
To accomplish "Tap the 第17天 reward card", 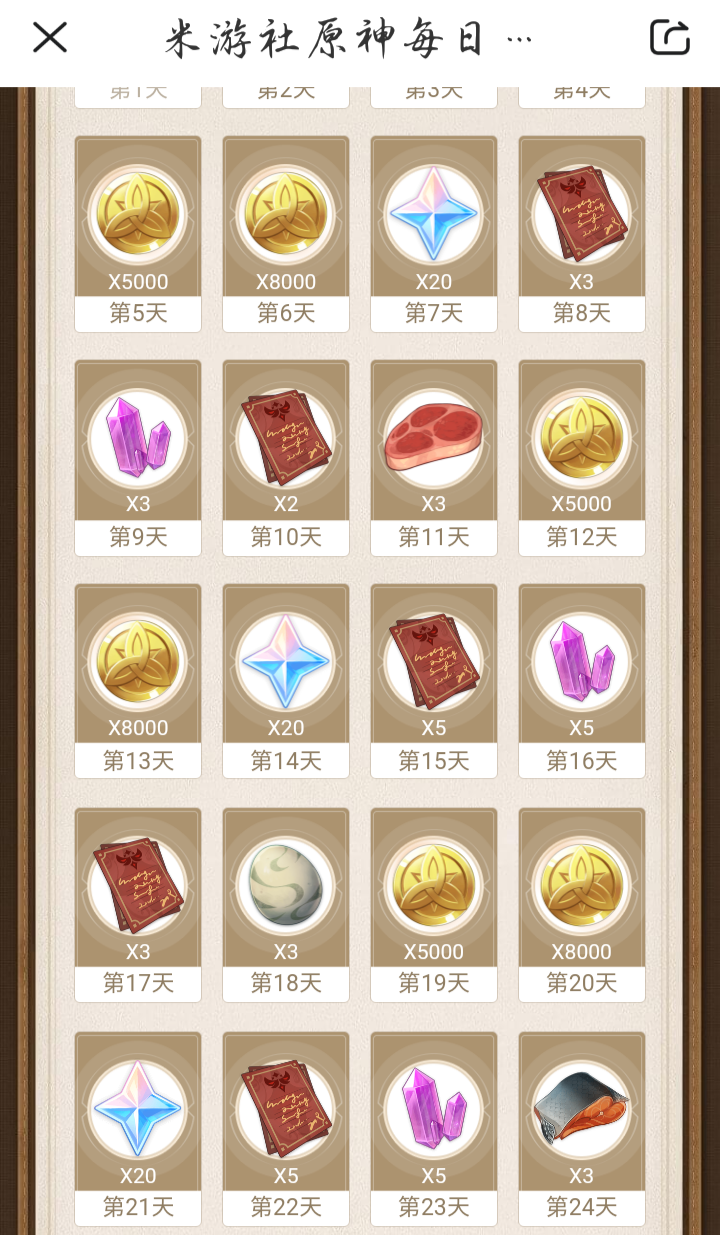I will (x=138, y=905).
